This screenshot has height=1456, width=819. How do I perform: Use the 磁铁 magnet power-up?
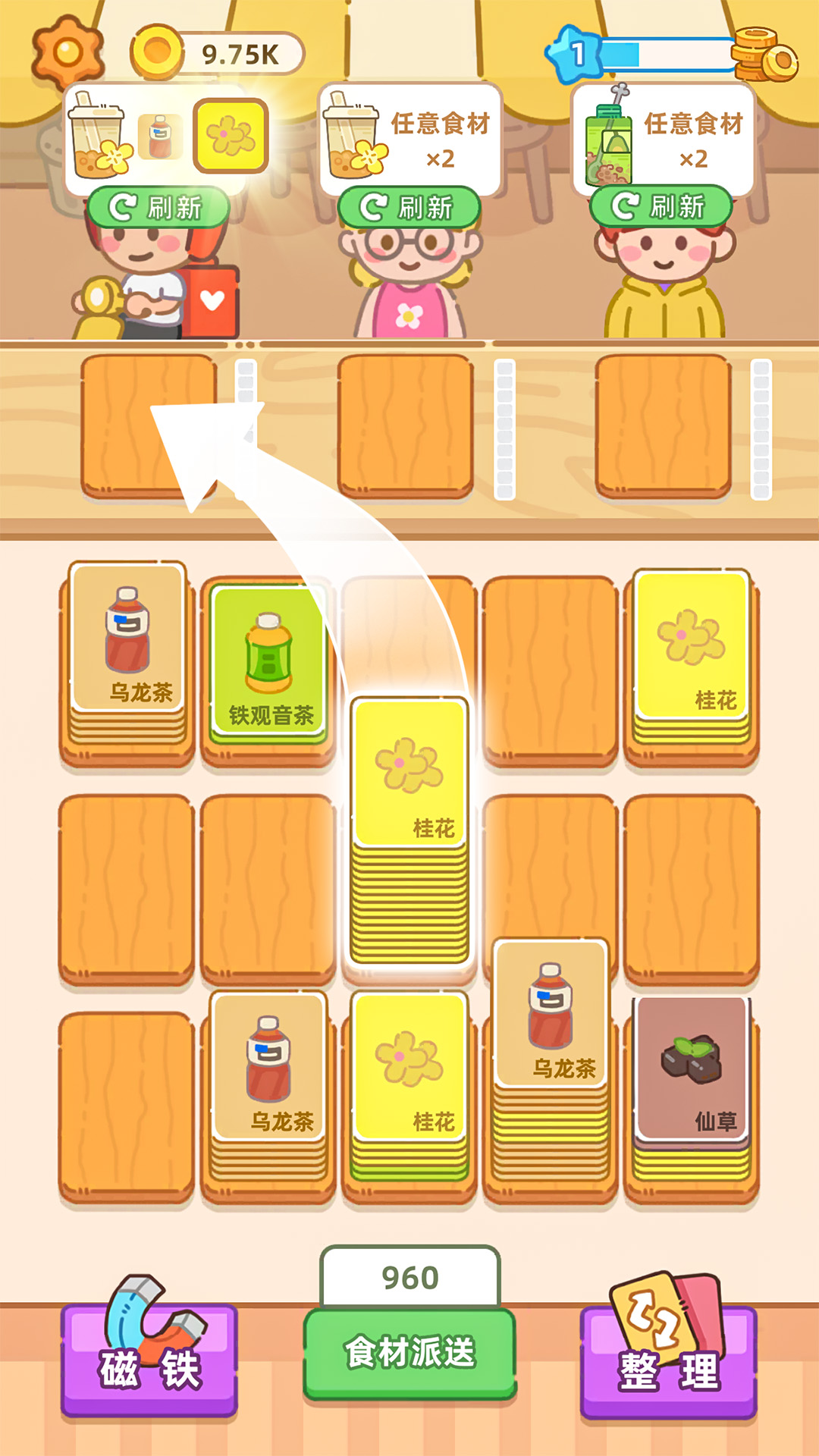coord(149,1359)
